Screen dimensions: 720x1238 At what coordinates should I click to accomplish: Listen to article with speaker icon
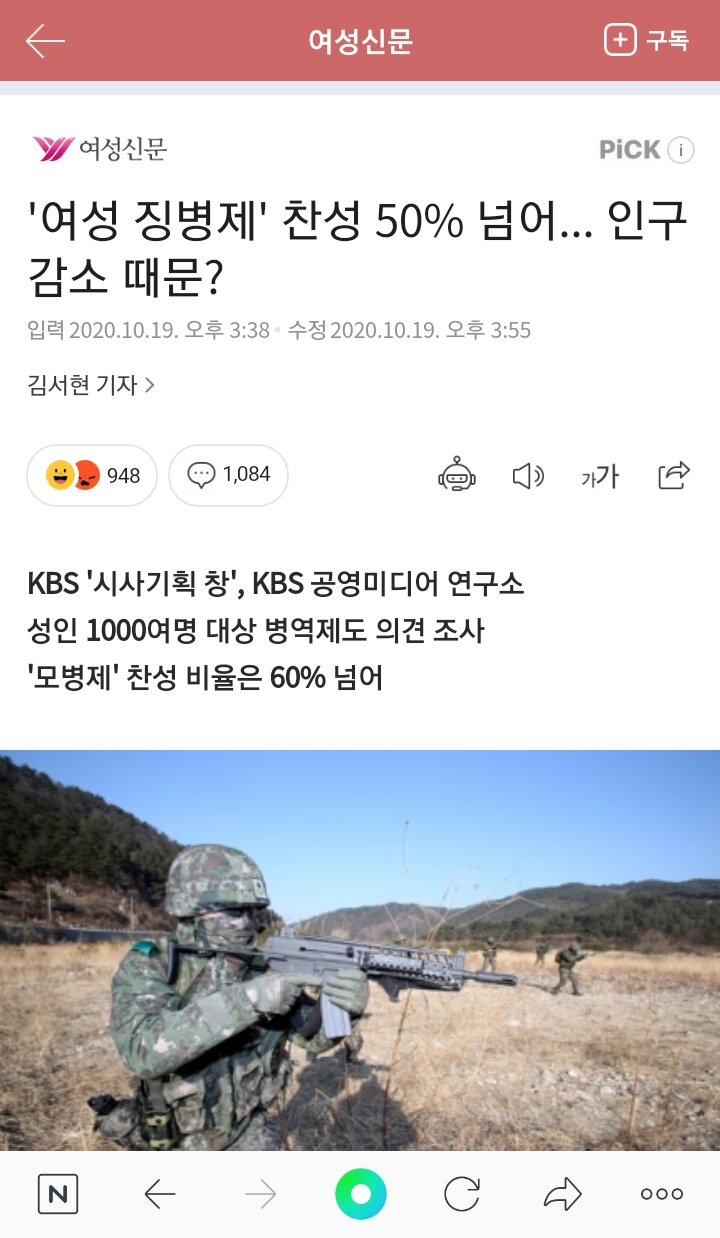[527, 476]
